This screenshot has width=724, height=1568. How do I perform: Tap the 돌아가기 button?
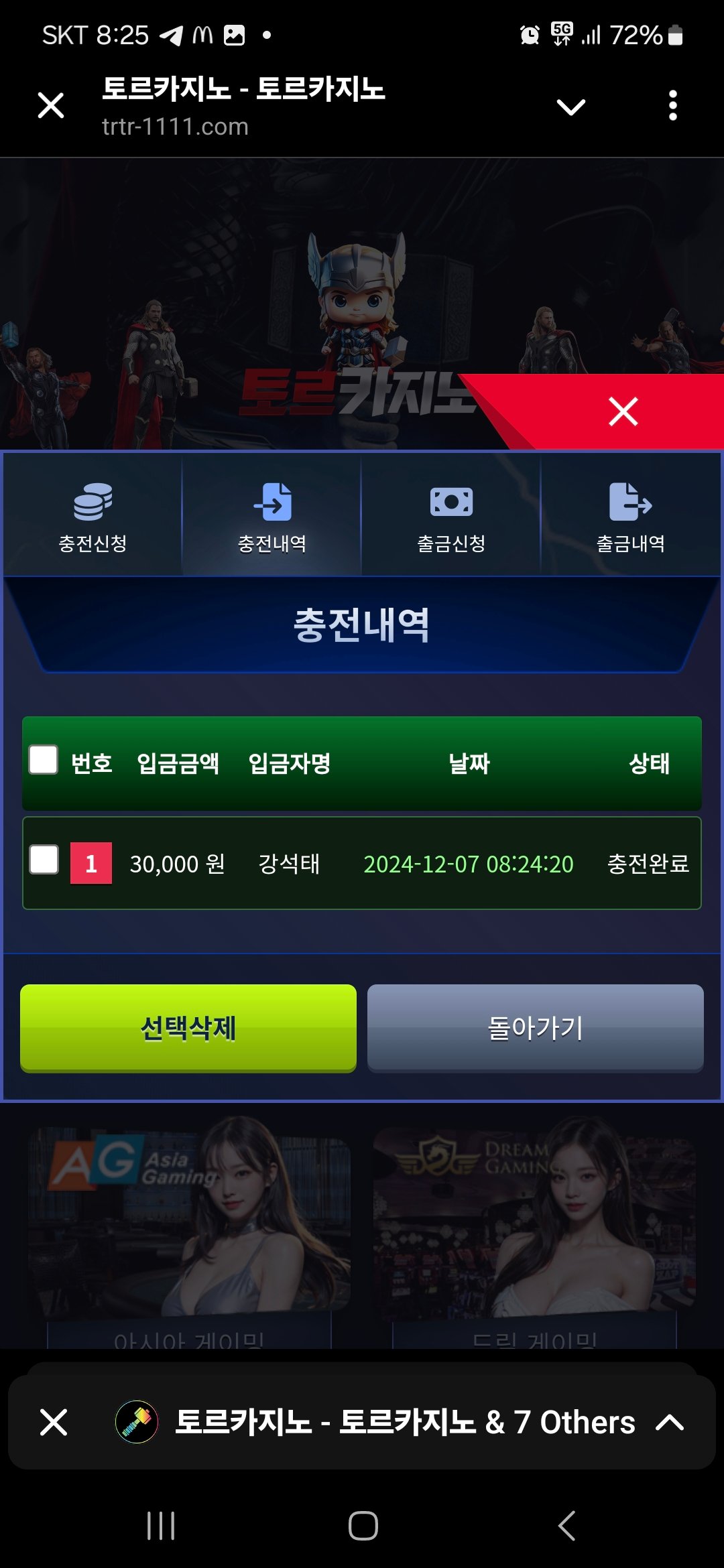point(535,1028)
